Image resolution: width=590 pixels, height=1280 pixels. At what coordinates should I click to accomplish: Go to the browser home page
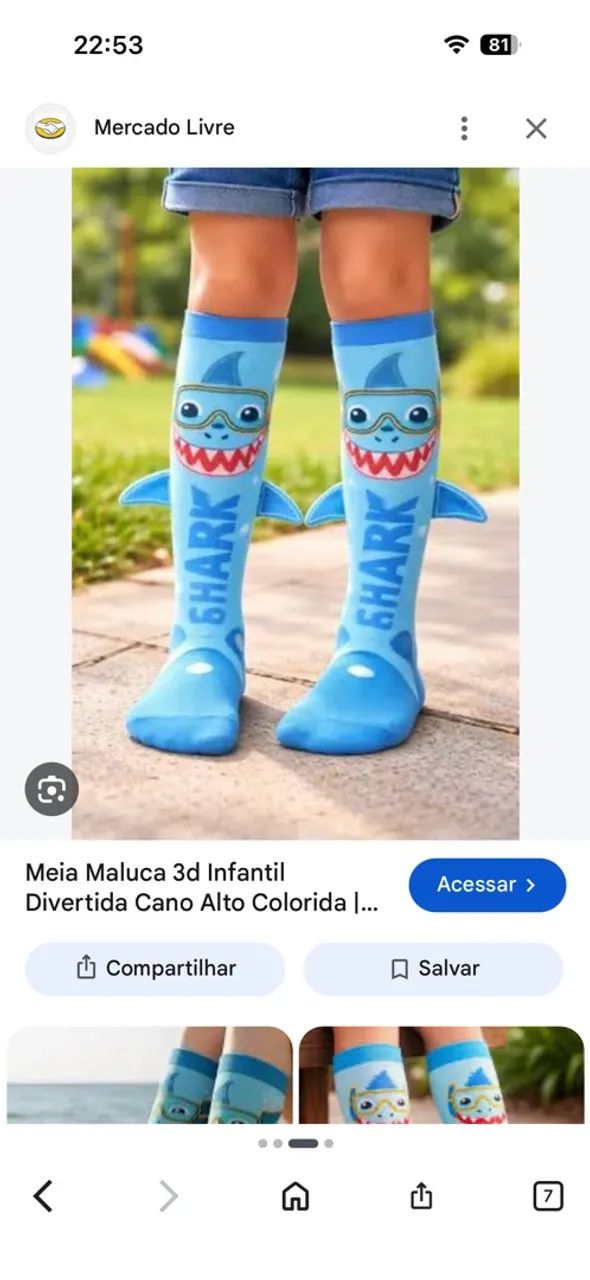pos(295,1196)
